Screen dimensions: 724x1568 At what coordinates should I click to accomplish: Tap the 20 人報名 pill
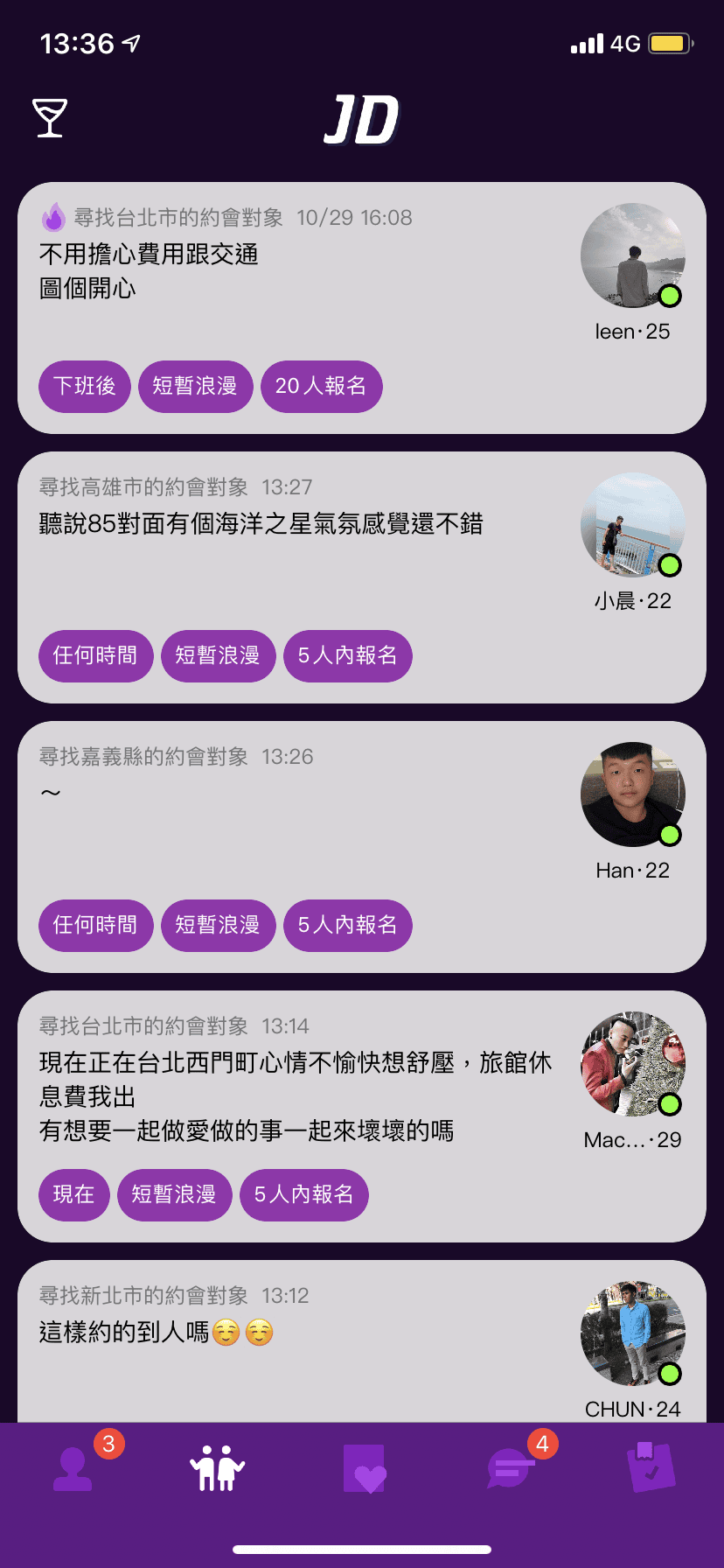321,386
